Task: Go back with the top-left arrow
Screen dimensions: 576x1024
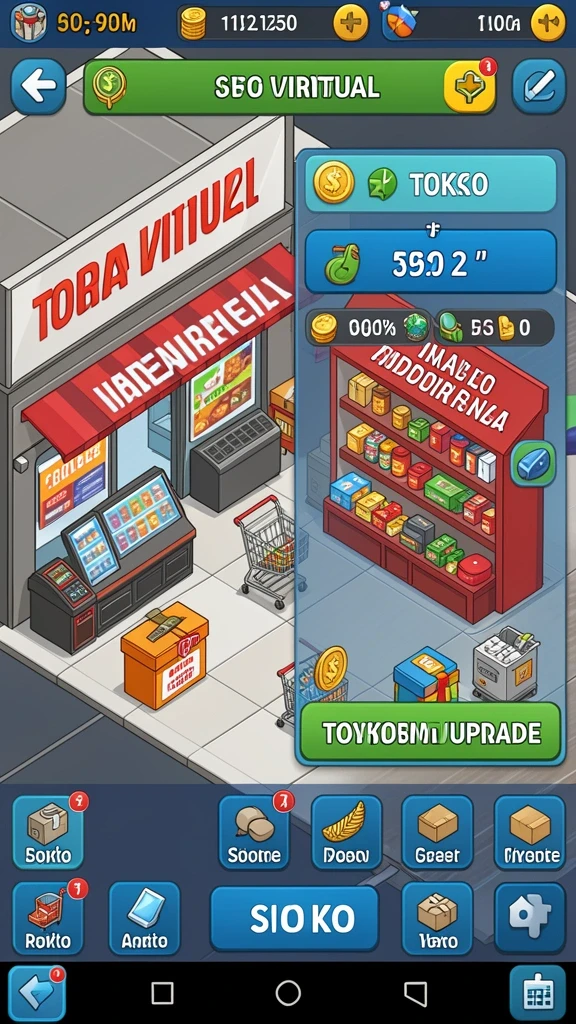Action: (39, 86)
